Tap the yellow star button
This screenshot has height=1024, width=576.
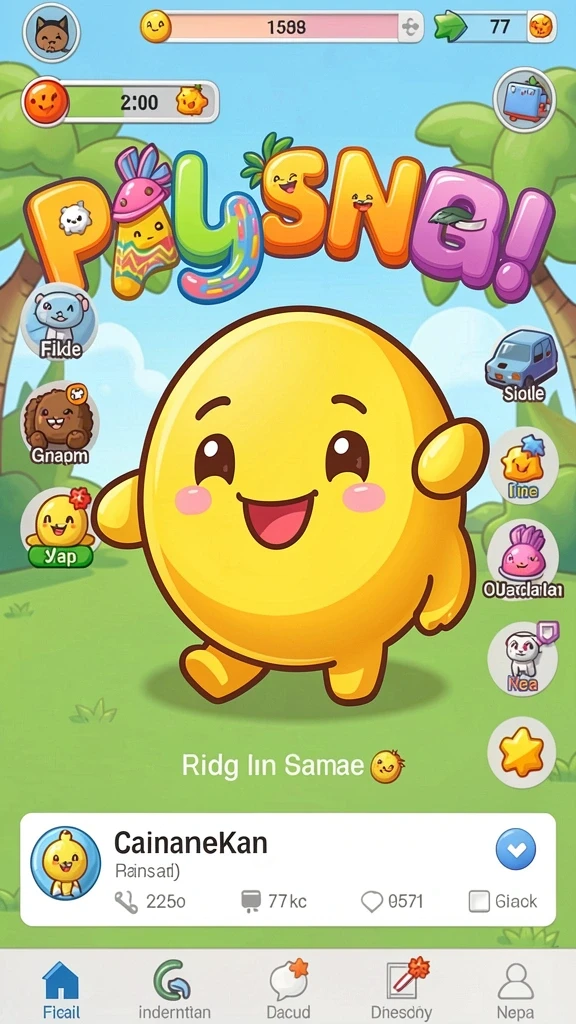point(521,752)
